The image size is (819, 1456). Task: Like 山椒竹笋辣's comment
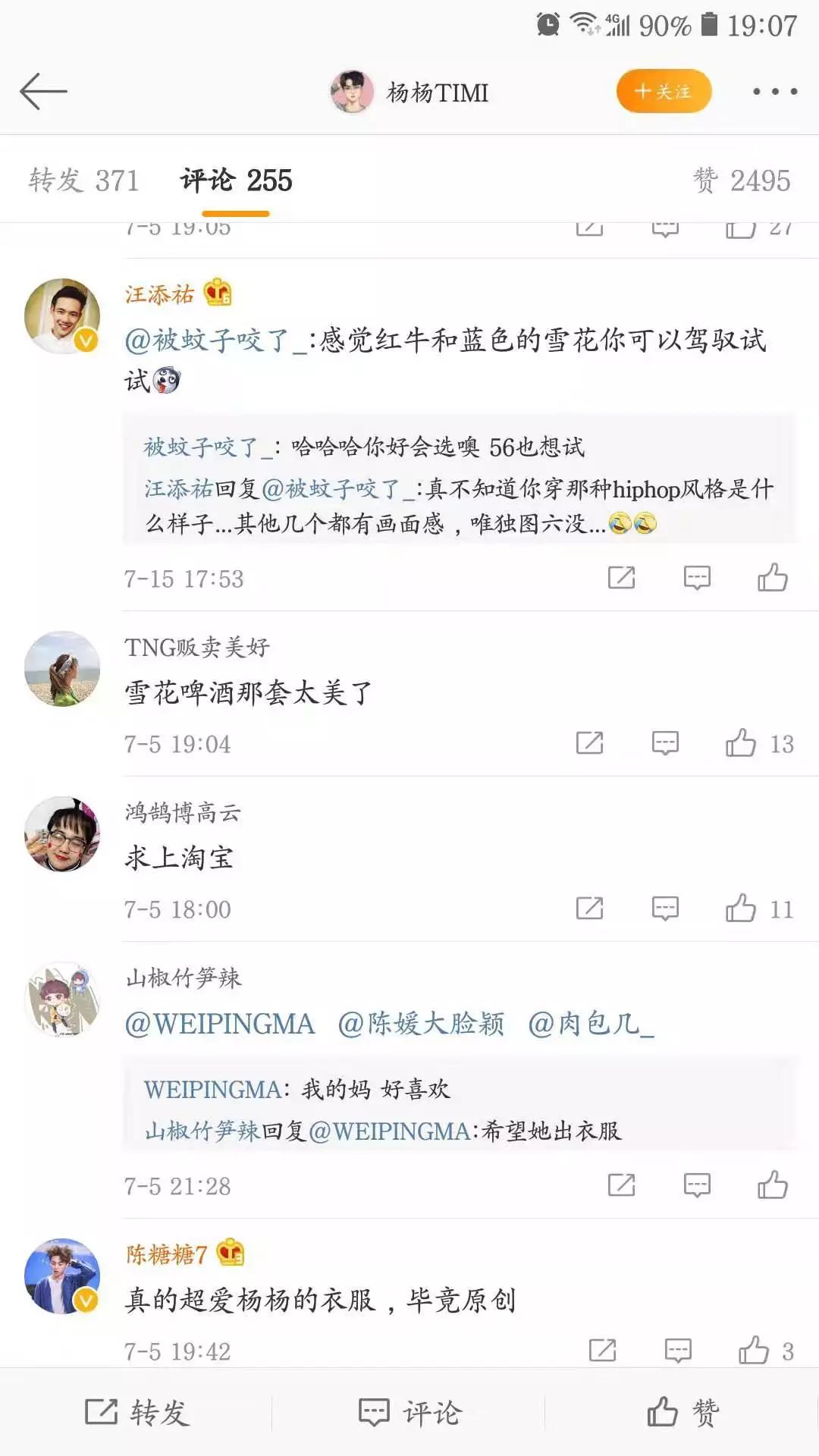point(772,1185)
